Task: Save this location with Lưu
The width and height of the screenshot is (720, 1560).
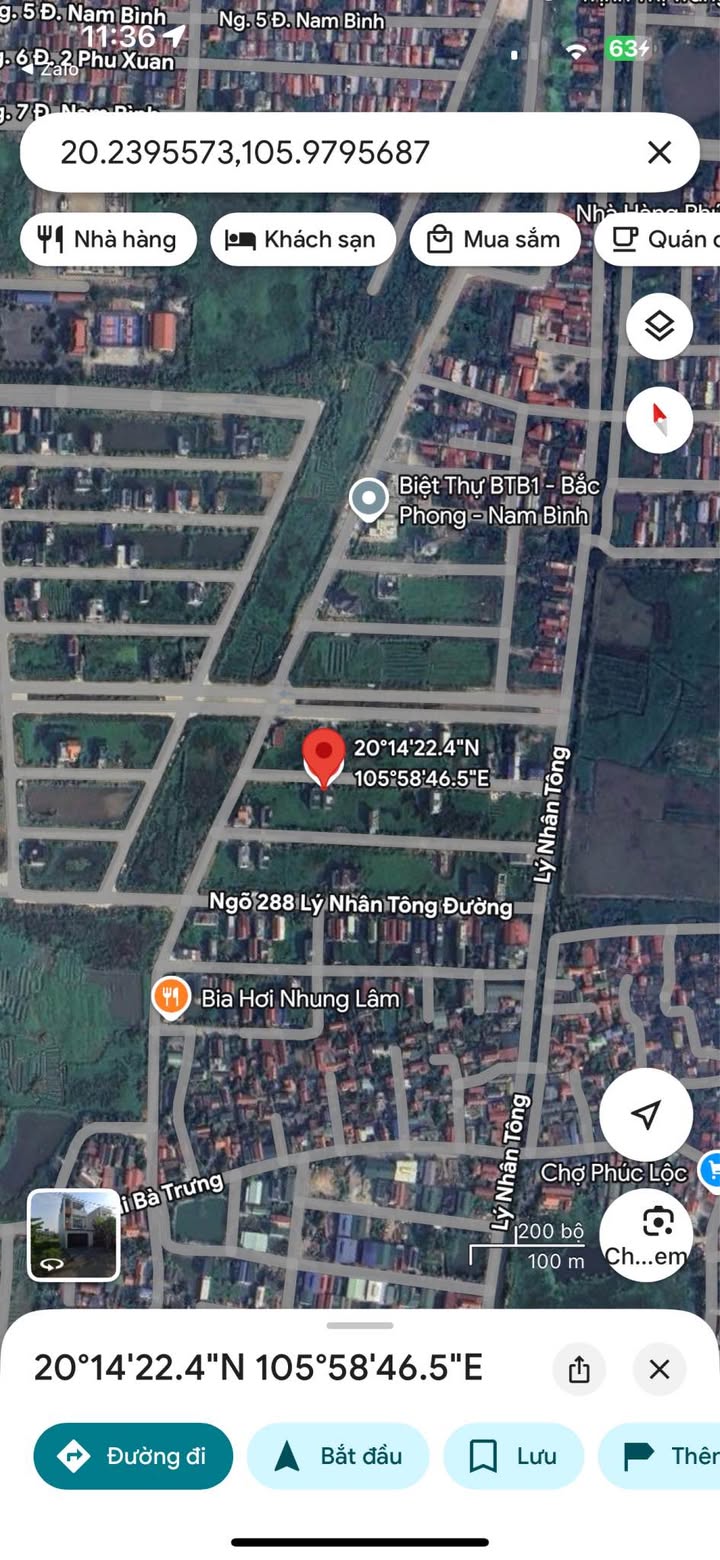Action: [513, 1456]
